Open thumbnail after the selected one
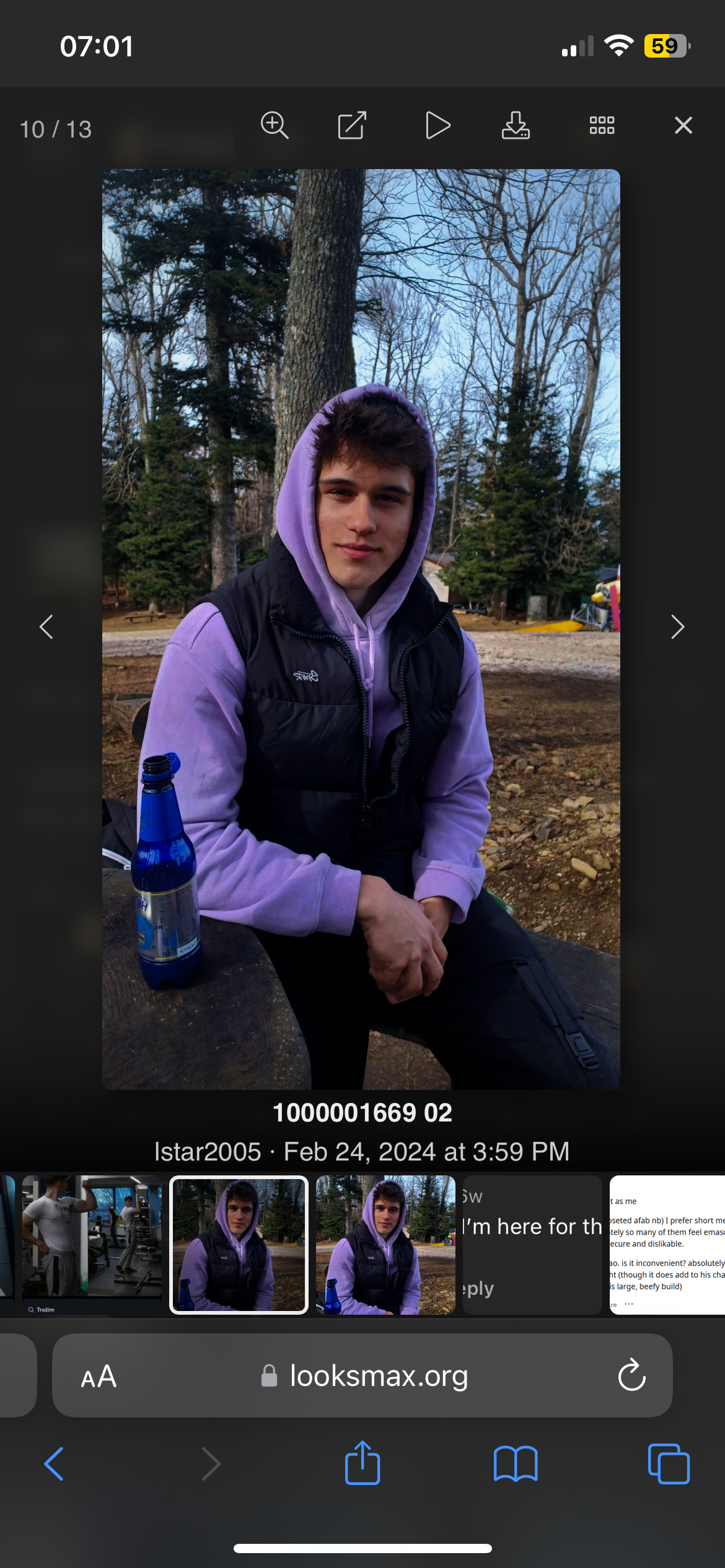725x1568 pixels. pyautogui.click(x=385, y=1245)
